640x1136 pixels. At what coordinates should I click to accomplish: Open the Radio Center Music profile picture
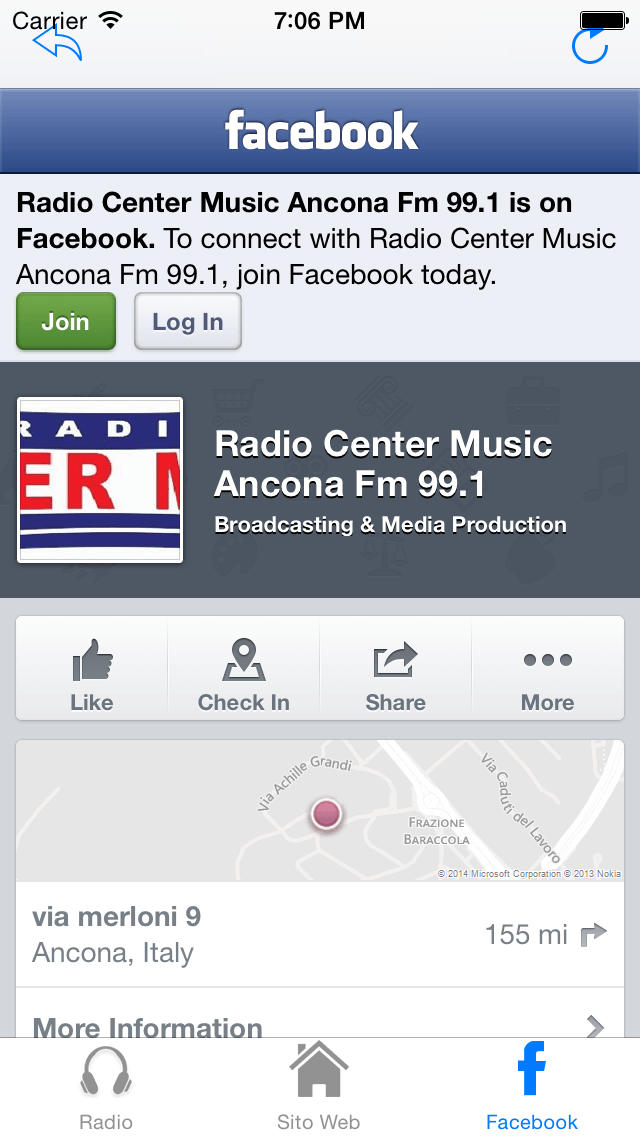point(100,480)
